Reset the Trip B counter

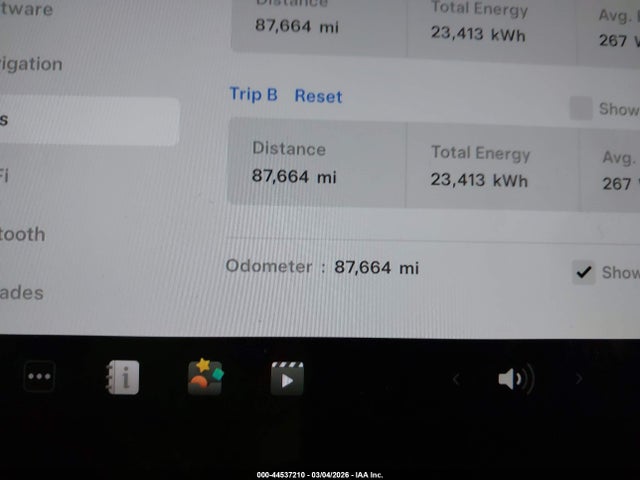[x=318, y=96]
